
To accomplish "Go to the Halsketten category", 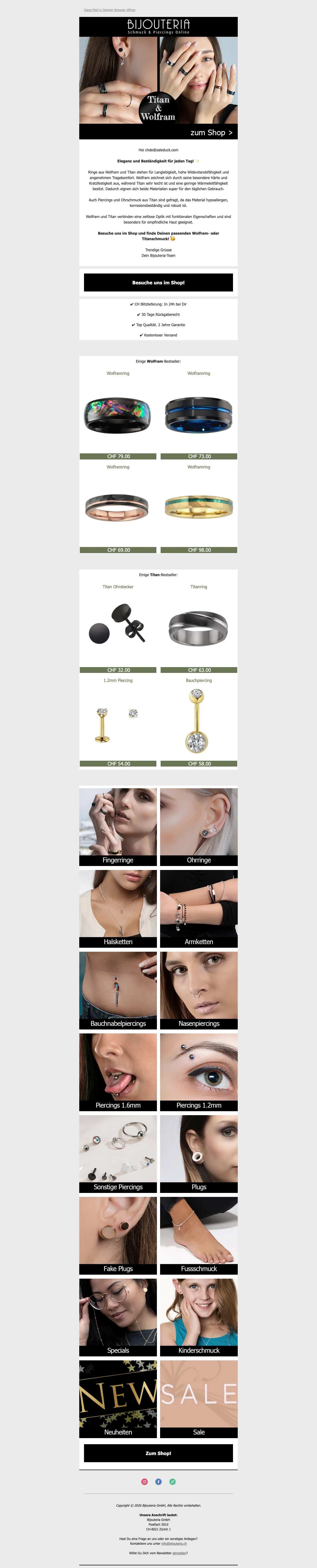I will [x=118, y=908].
